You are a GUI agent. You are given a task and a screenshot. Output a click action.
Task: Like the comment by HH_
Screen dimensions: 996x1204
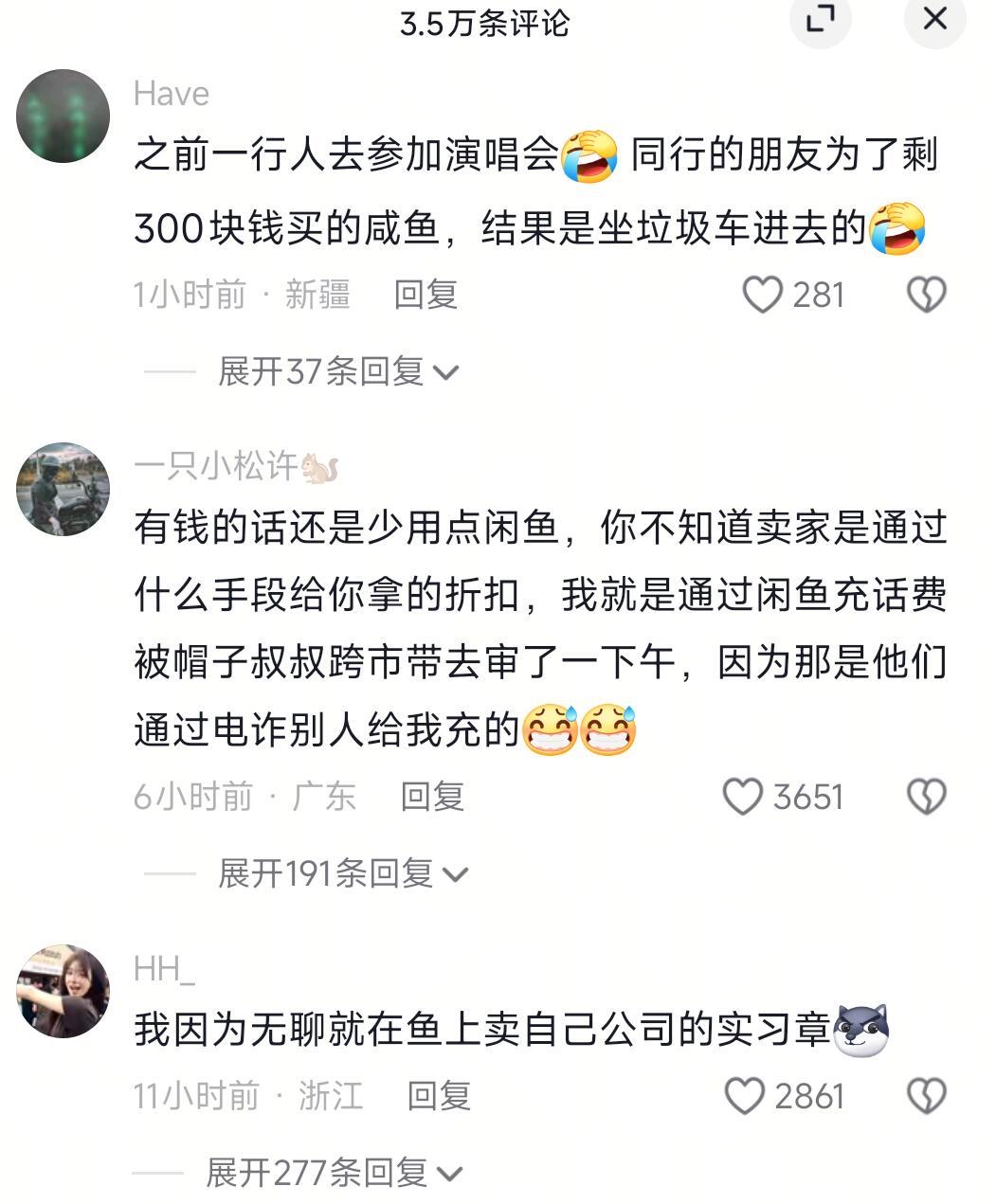744,1096
